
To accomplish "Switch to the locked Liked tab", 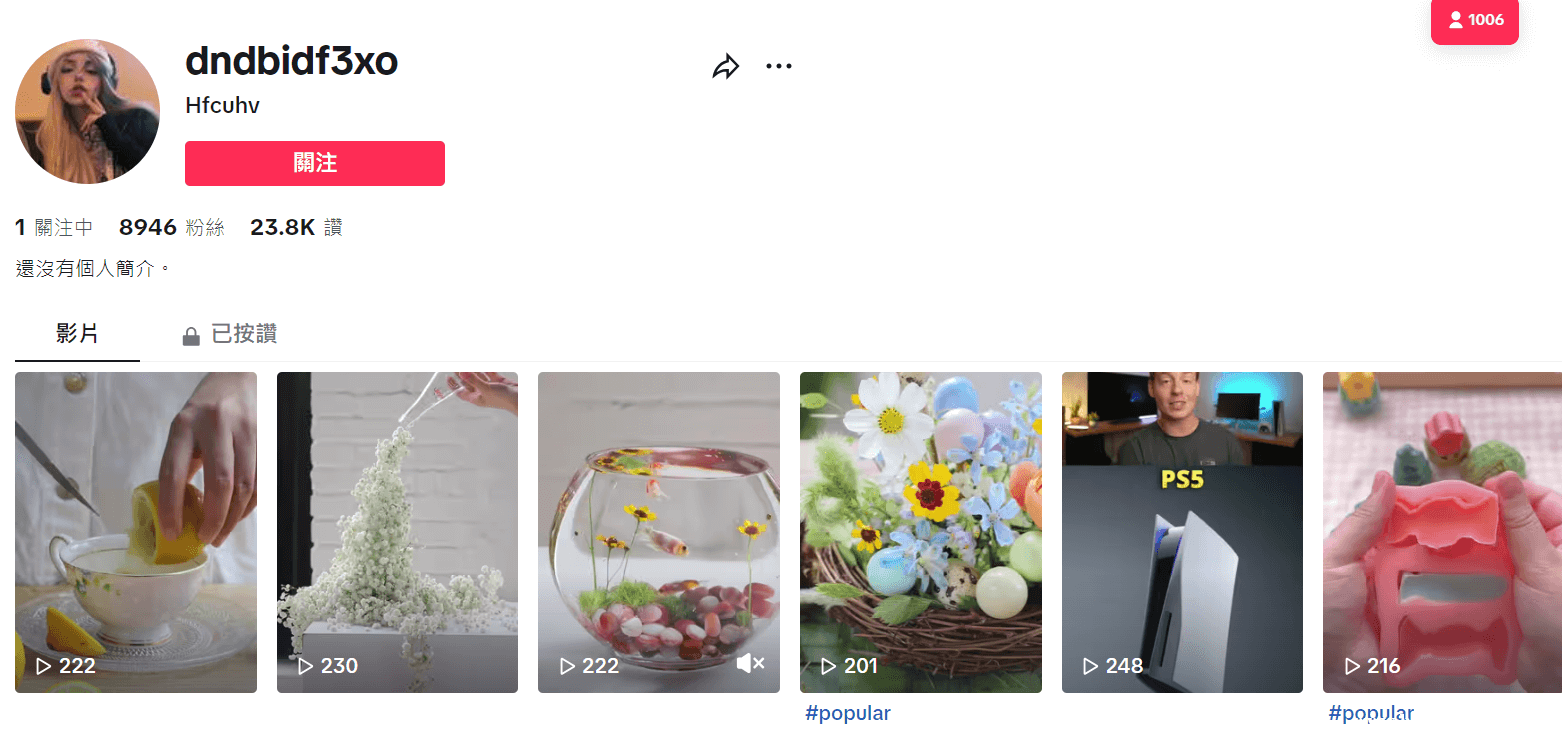I will (229, 335).
